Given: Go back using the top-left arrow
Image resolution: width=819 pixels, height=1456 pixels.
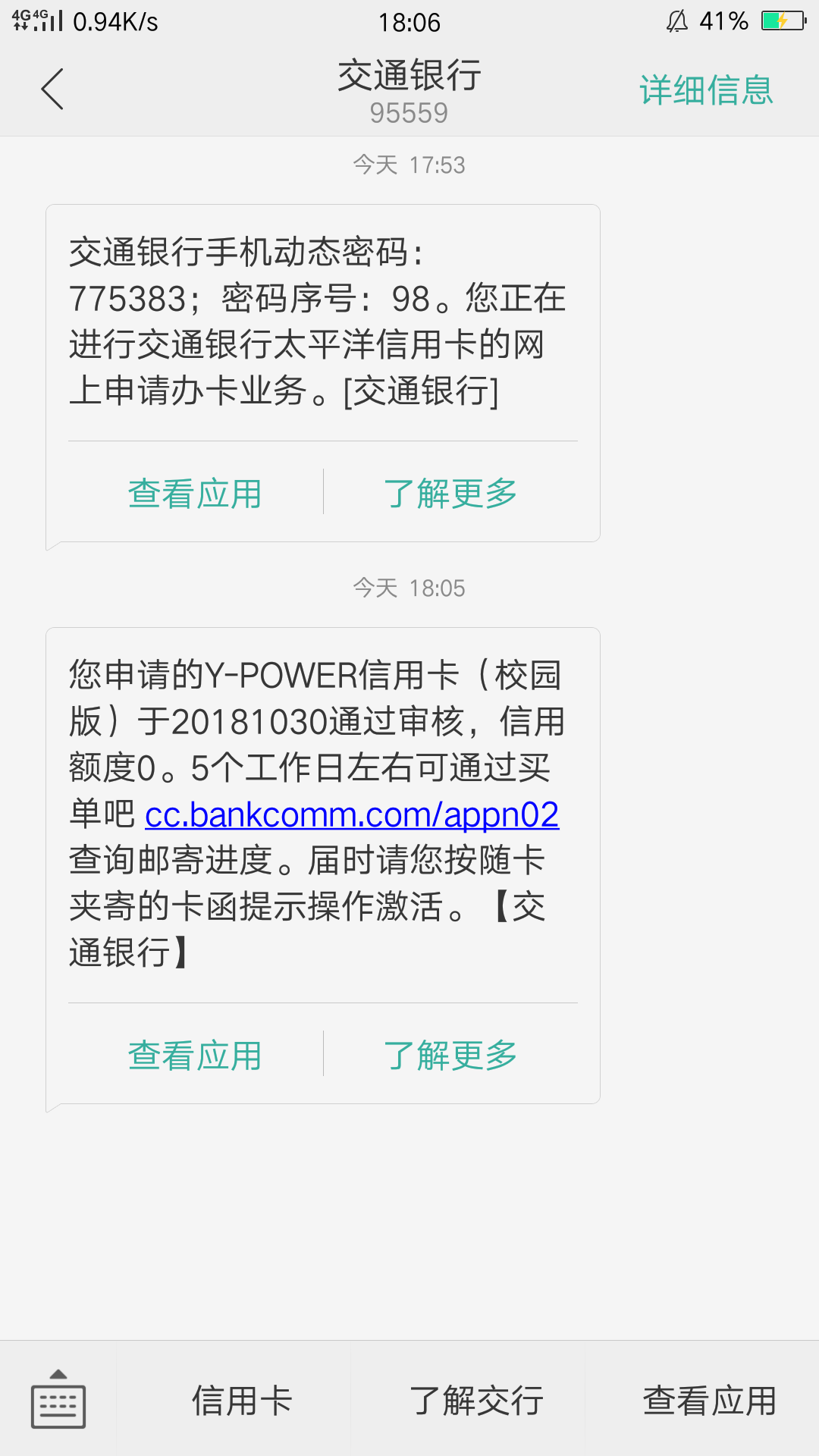Looking at the screenshot, I should (52, 89).
